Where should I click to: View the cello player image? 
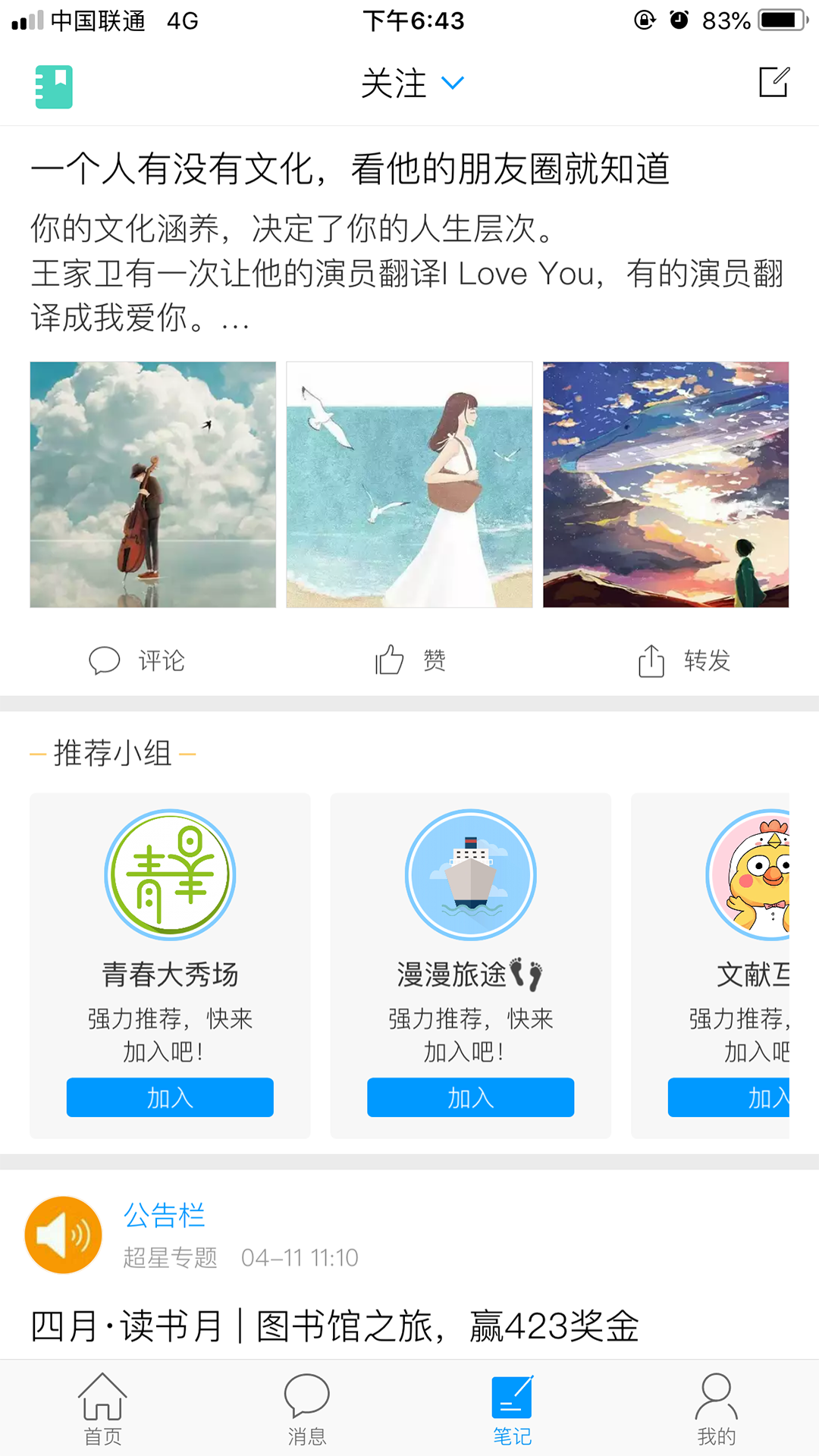click(153, 485)
